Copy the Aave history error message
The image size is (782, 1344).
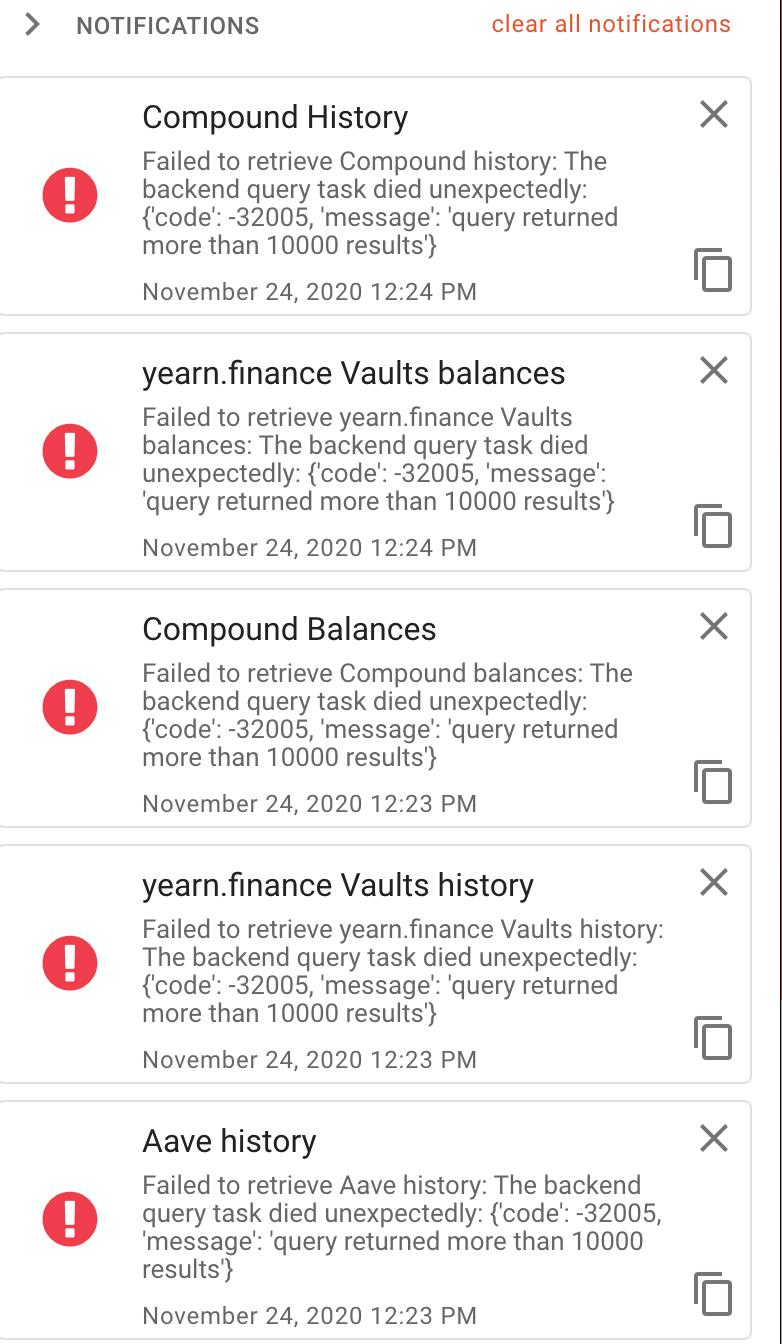coord(713,1295)
